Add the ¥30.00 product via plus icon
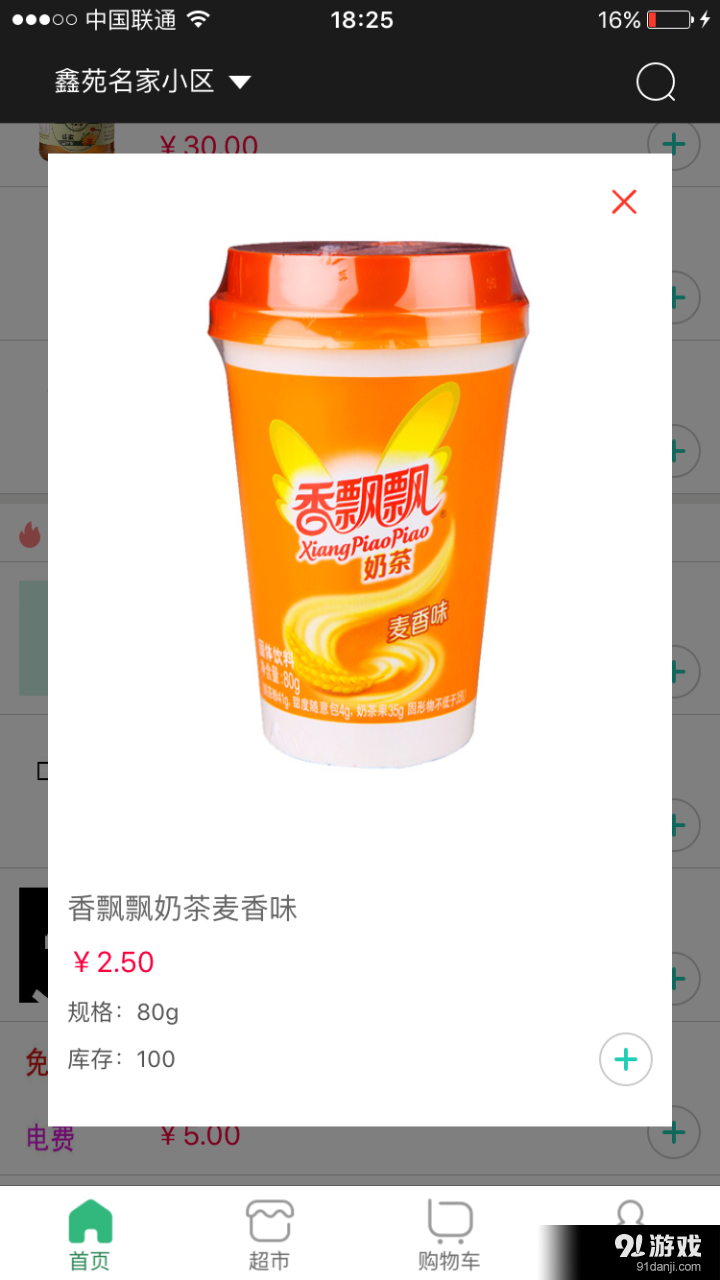Viewport: 720px width, 1280px height. click(674, 144)
